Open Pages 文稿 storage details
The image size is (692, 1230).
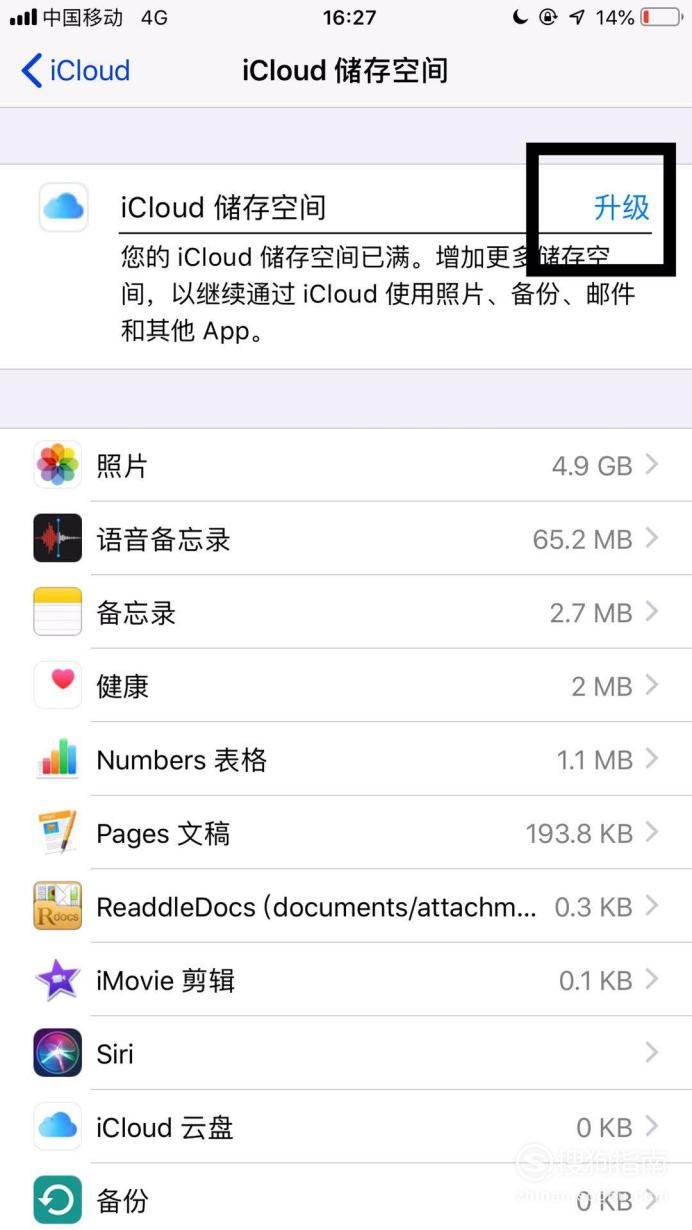[x=346, y=833]
